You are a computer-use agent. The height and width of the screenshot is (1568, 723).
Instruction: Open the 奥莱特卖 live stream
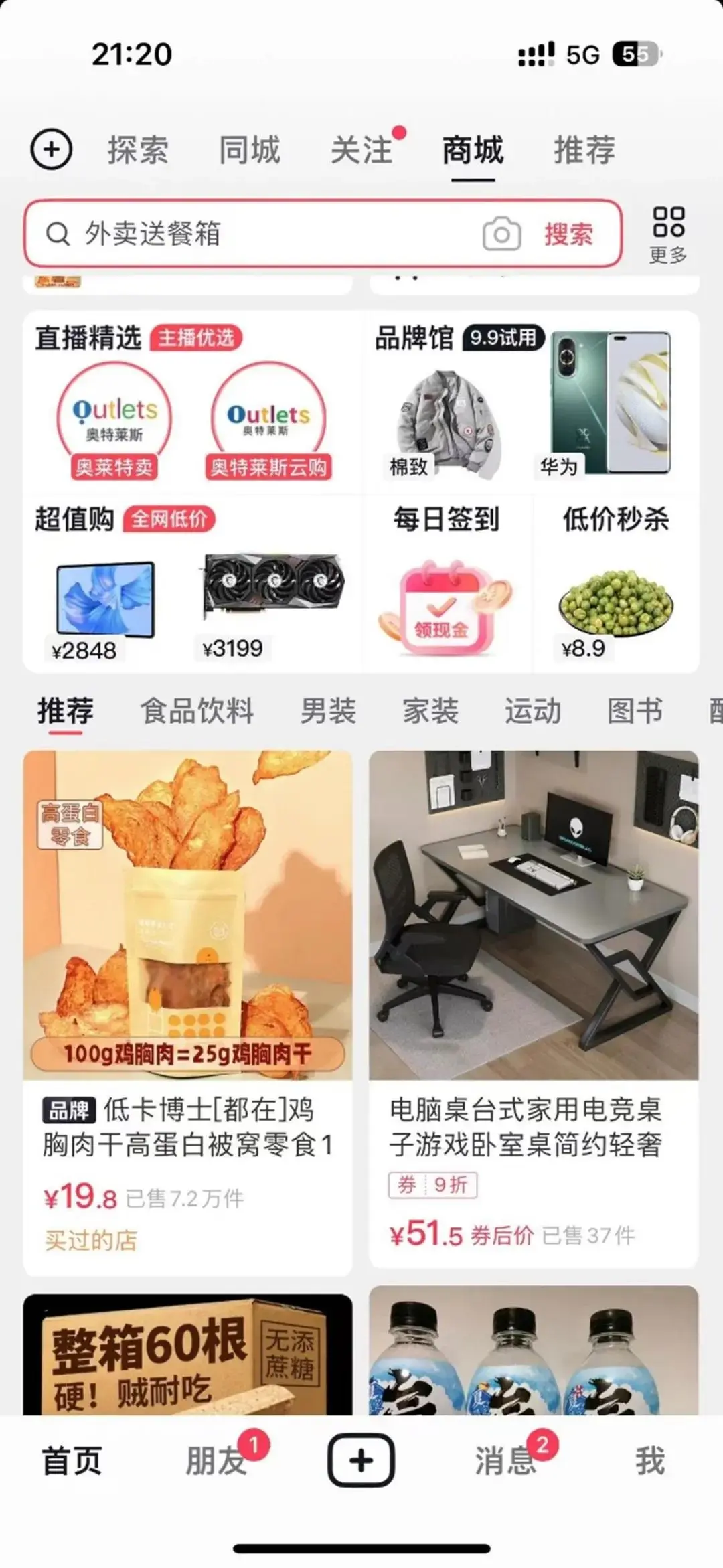coord(114,422)
